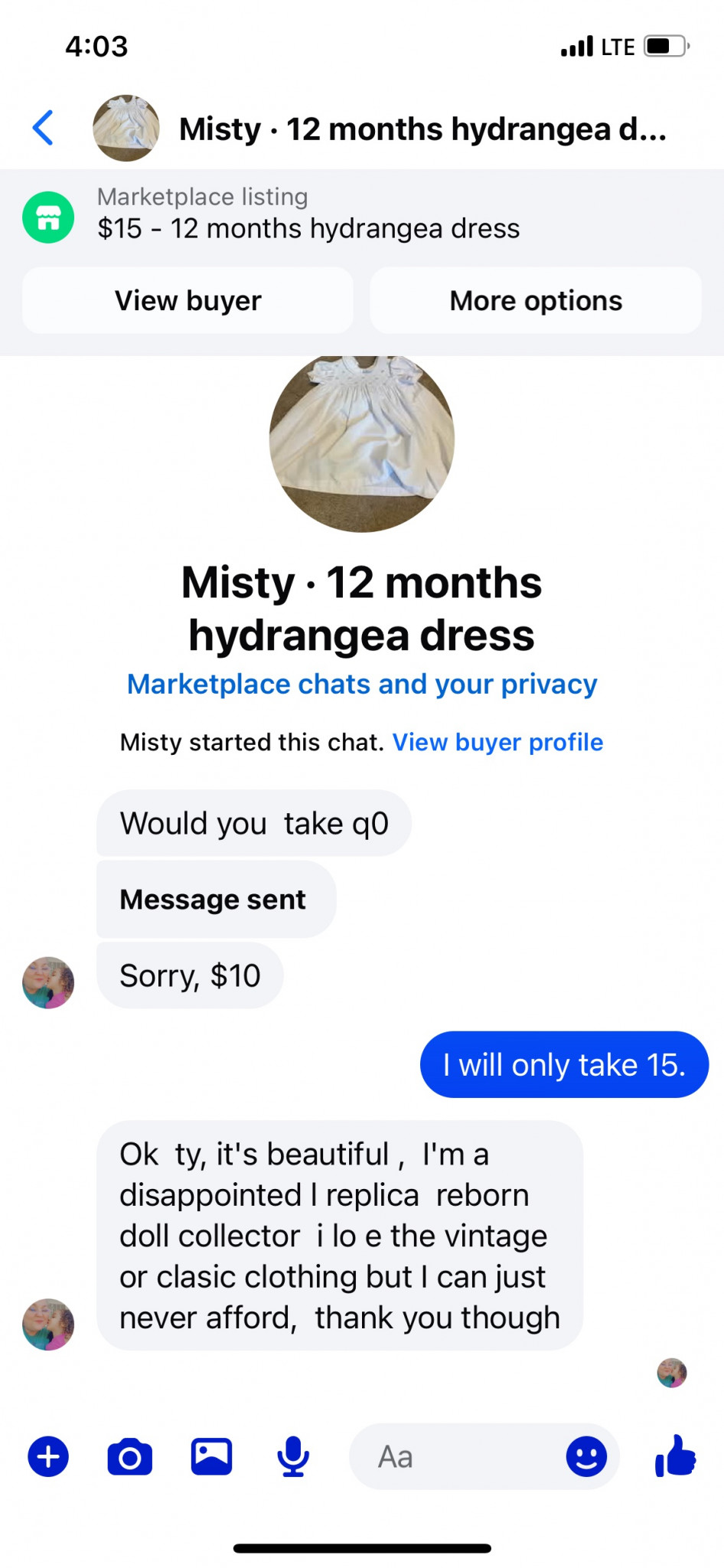724x1568 pixels.
Task: Open the chat header titled Misty
Action: click(x=422, y=129)
